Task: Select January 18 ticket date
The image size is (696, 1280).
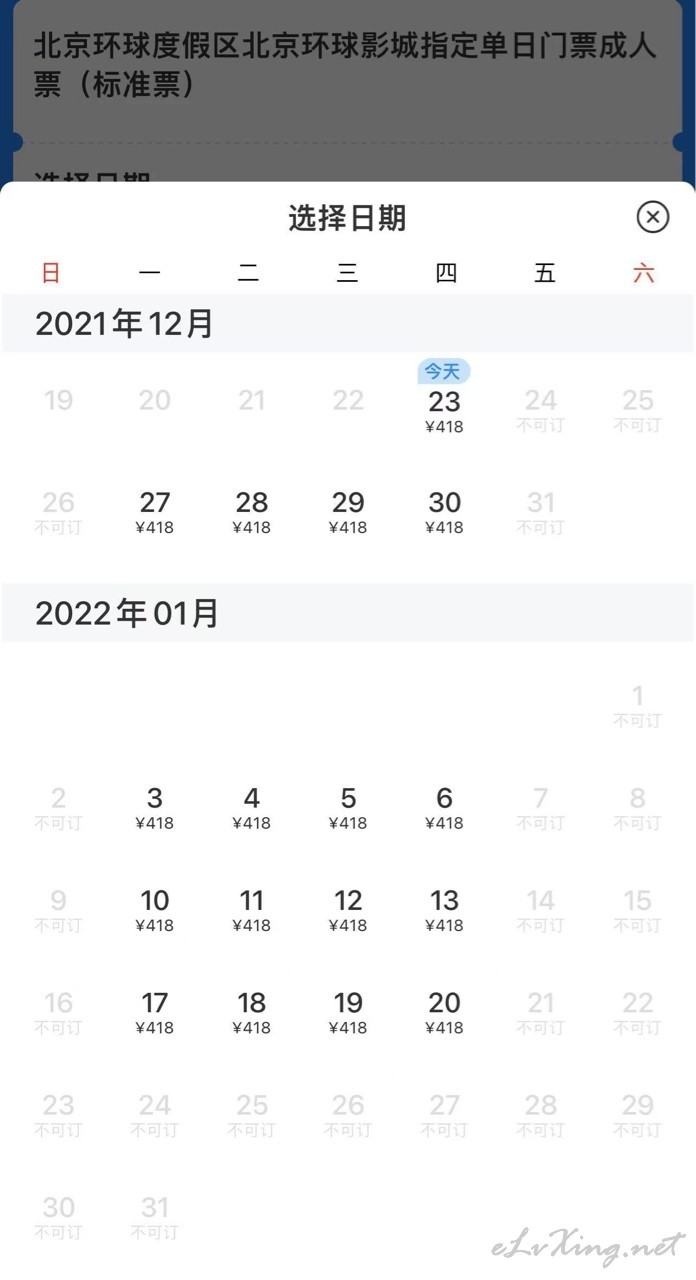Action: [251, 1012]
